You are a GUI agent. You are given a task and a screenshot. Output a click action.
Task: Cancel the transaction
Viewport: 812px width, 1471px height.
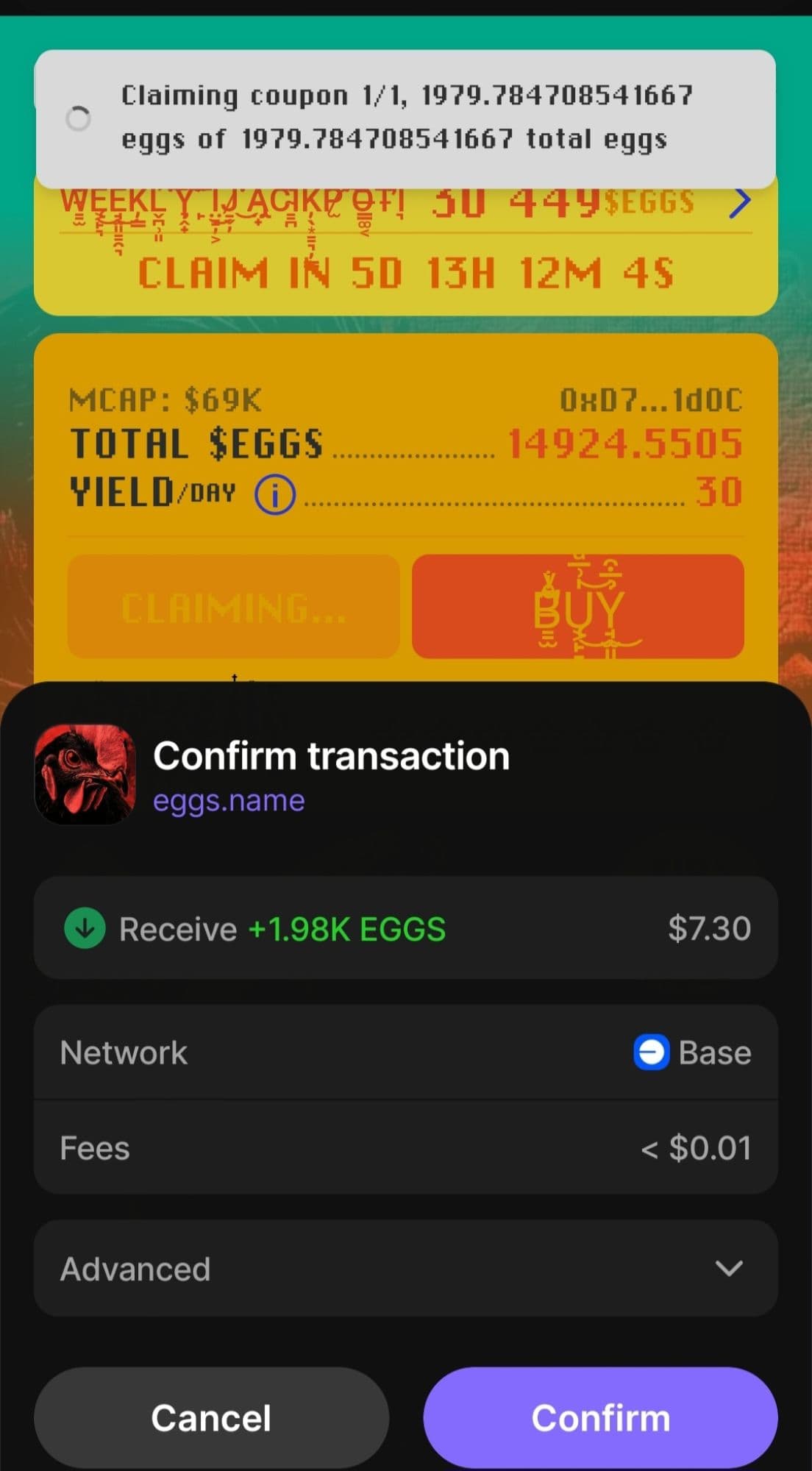pyautogui.click(x=211, y=1417)
